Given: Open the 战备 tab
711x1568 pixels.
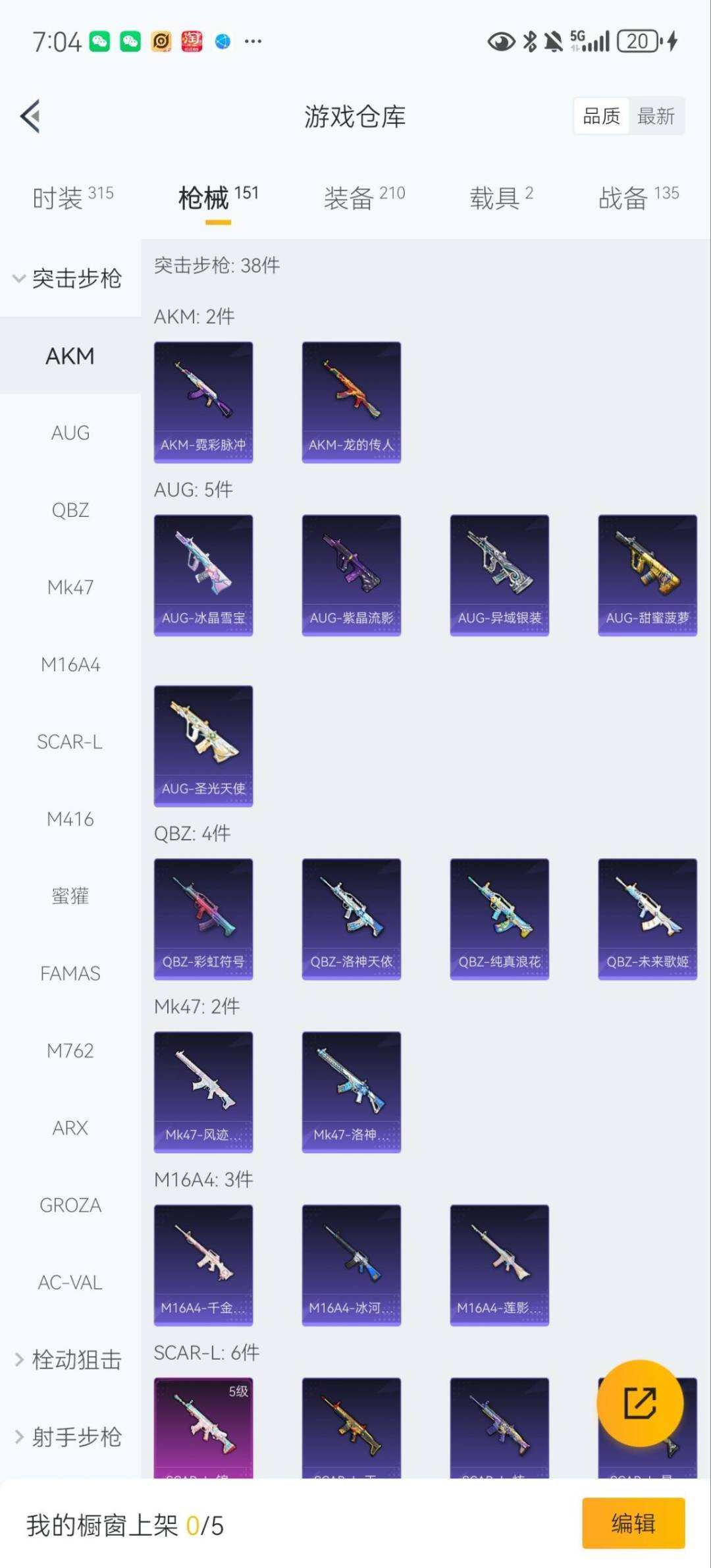Looking at the screenshot, I should 638,198.
